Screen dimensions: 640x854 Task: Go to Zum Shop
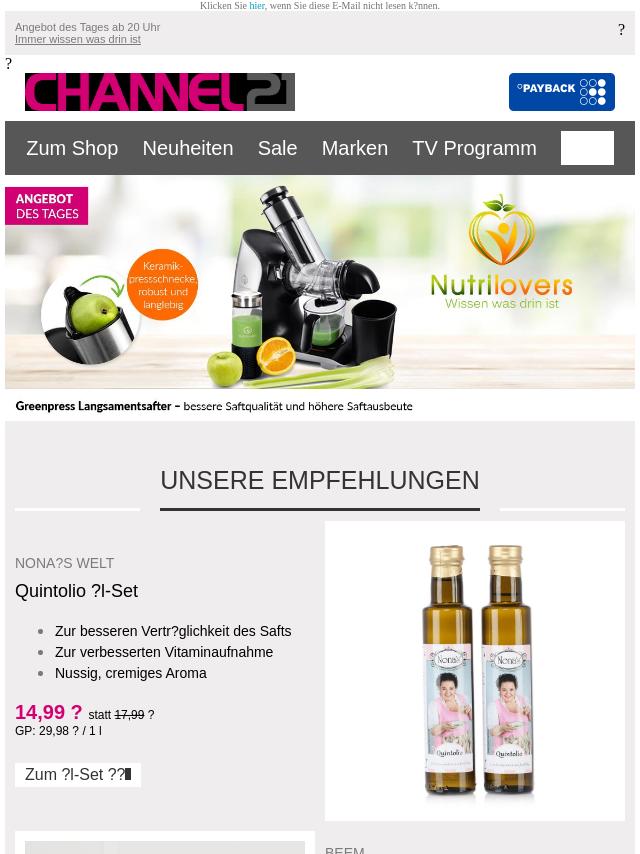pyautogui.click(x=72, y=148)
